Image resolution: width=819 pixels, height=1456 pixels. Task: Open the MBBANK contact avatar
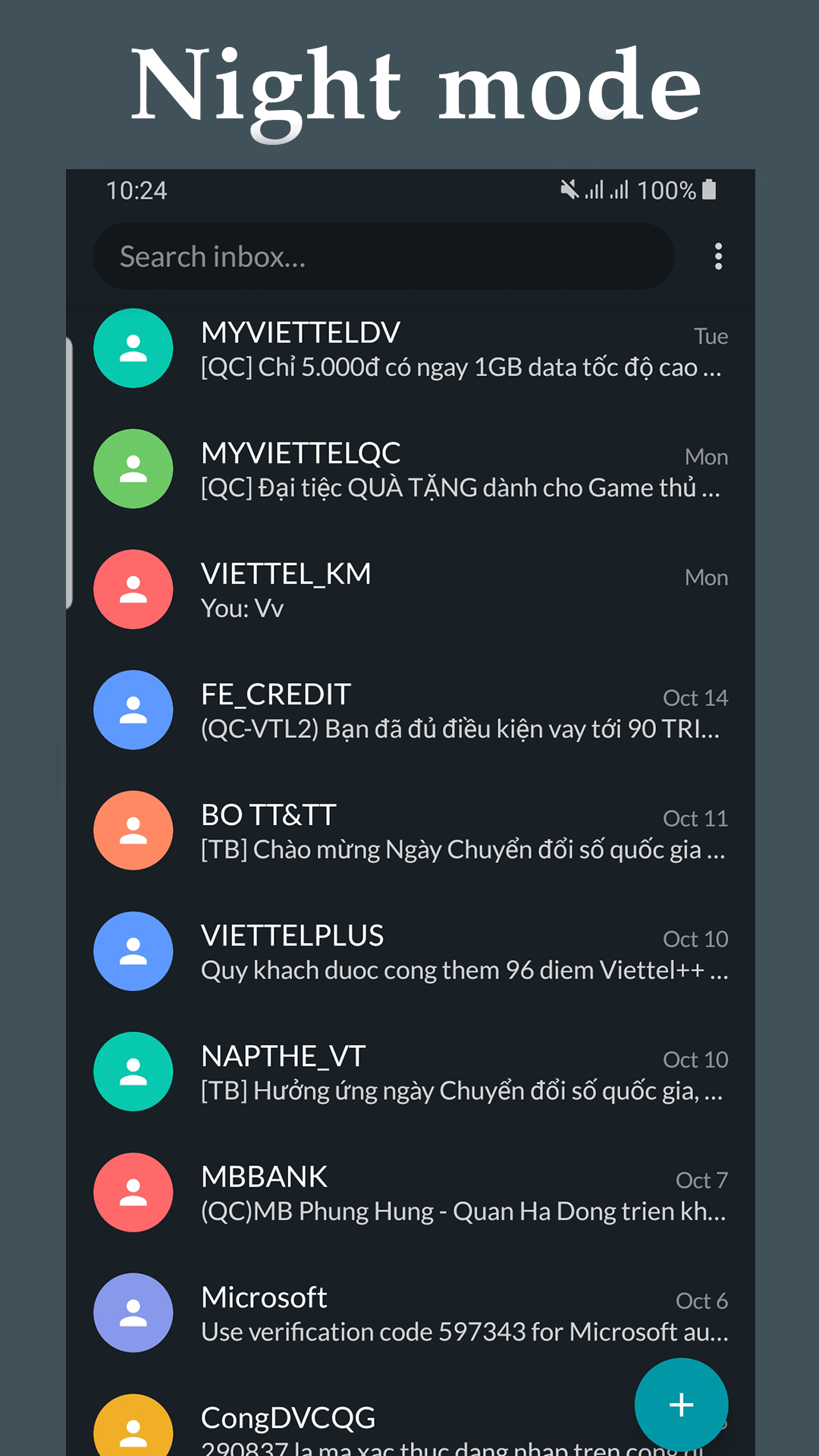pyautogui.click(x=133, y=1193)
